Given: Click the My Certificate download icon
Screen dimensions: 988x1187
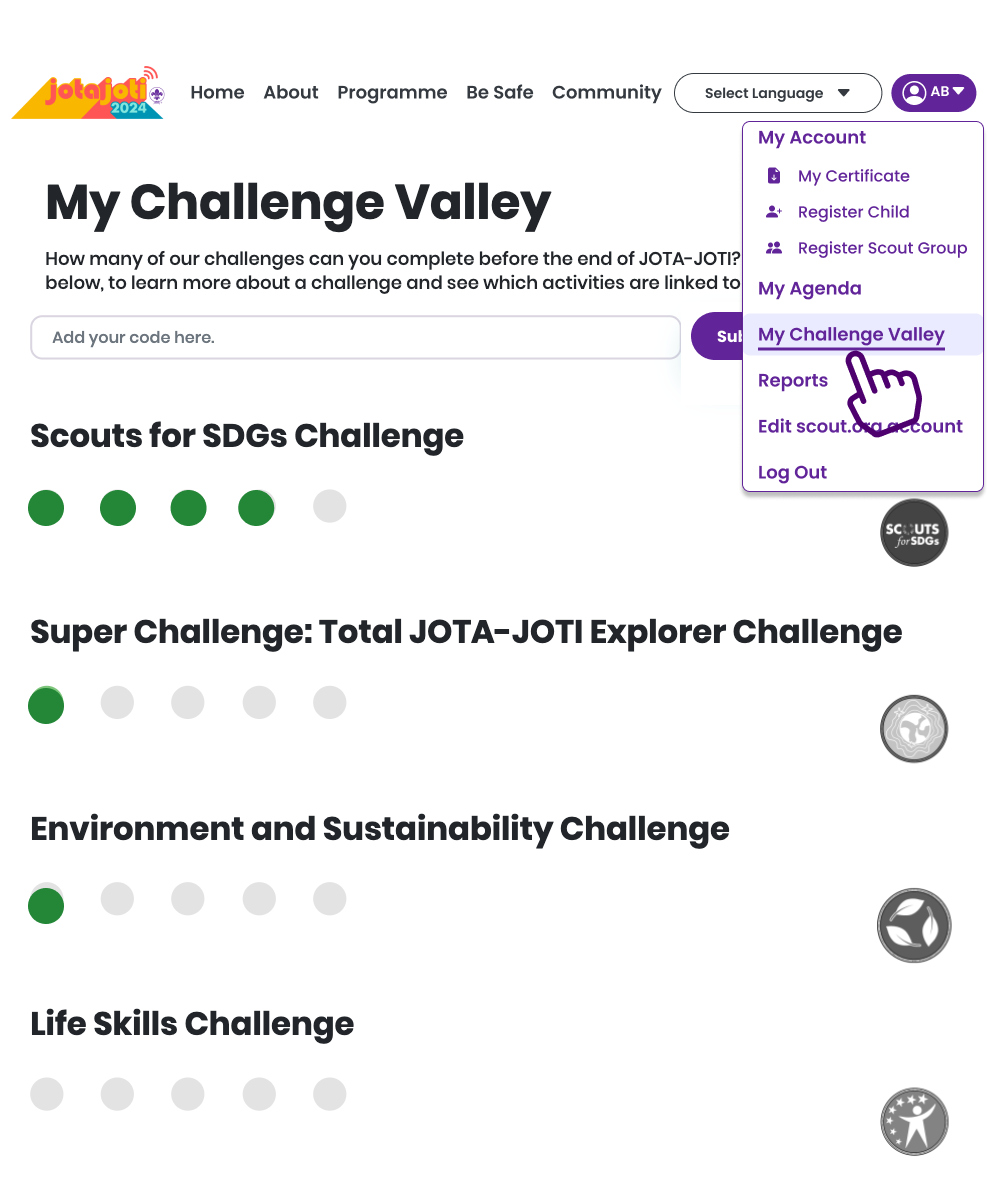Looking at the screenshot, I should [x=773, y=175].
